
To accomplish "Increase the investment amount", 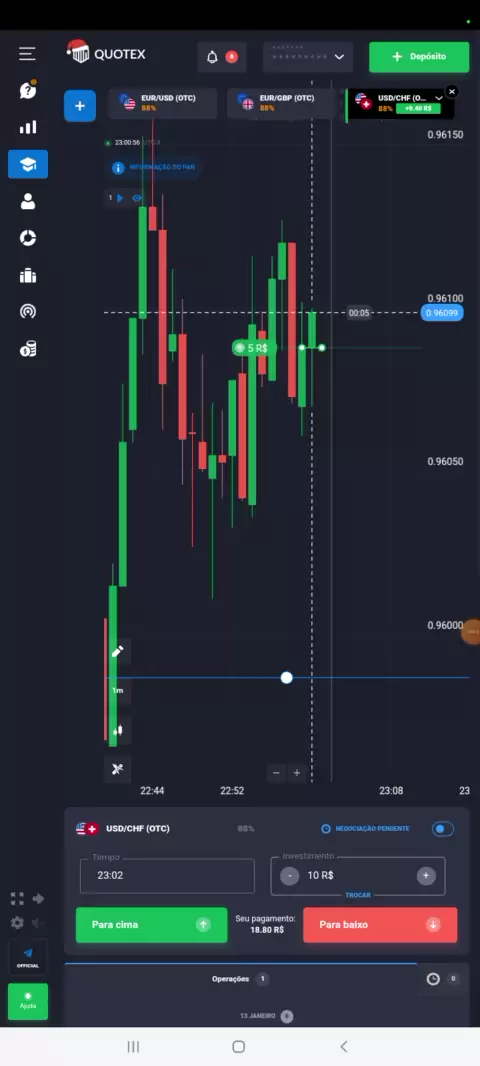I will (x=426, y=876).
